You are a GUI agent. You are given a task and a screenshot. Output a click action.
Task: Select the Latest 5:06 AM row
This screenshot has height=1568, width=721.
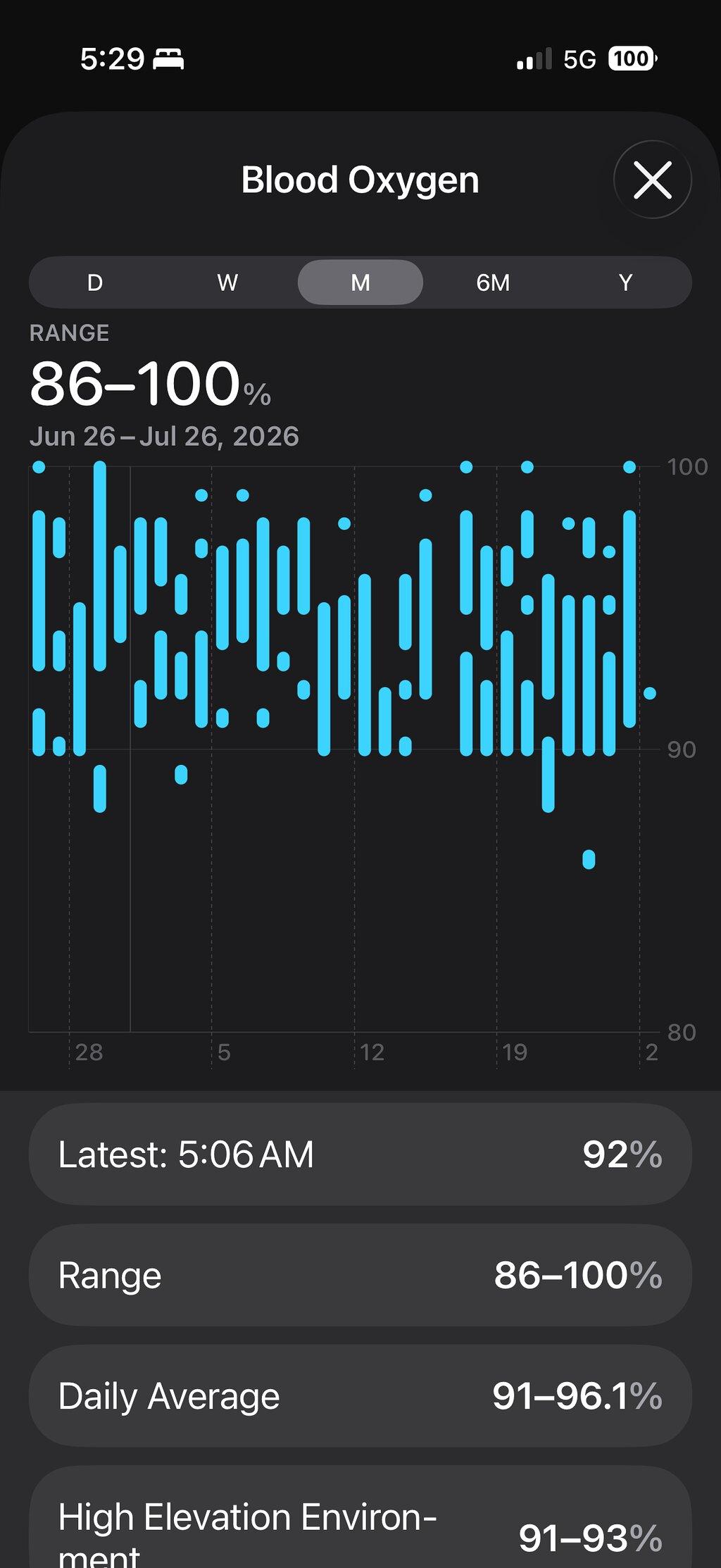click(x=360, y=1155)
